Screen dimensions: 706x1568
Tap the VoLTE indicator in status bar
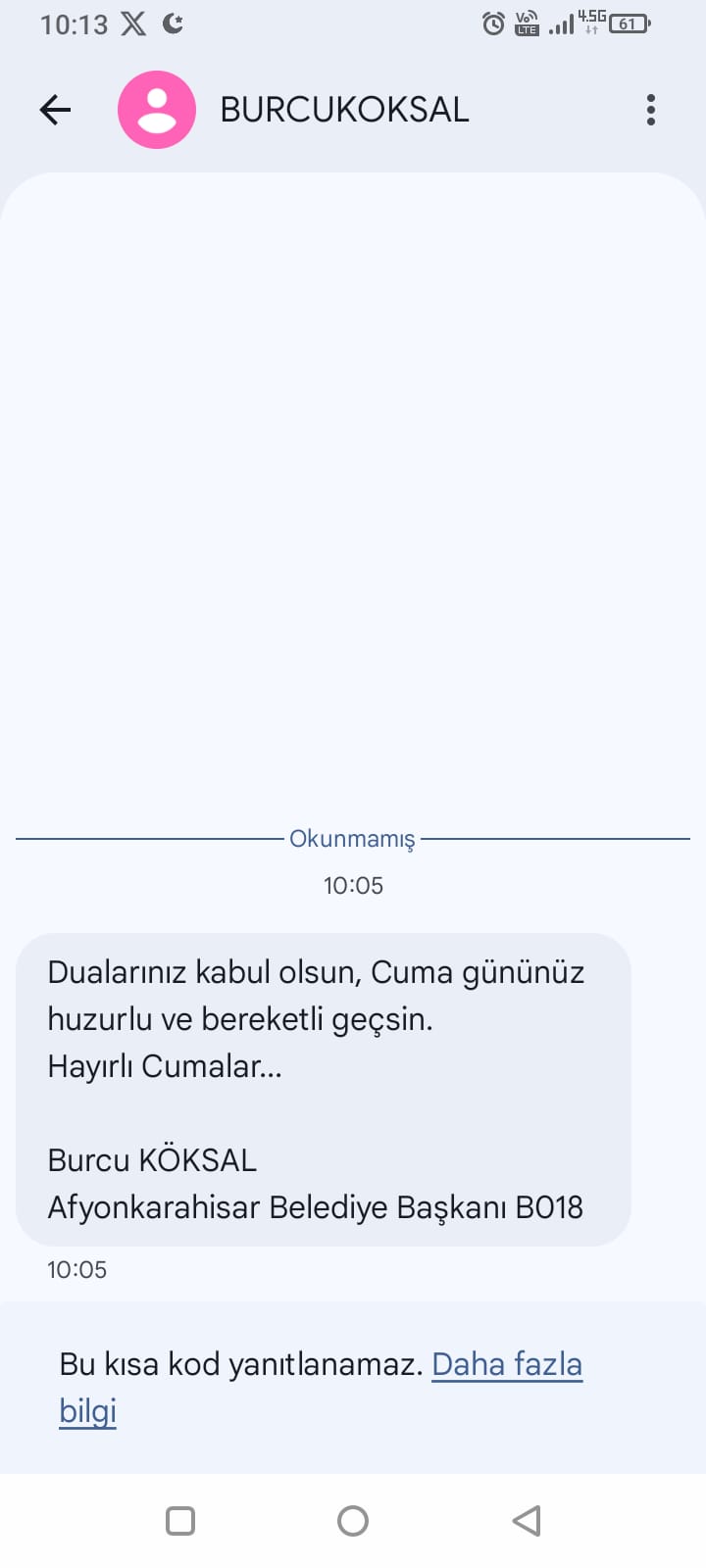tap(527, 24)
